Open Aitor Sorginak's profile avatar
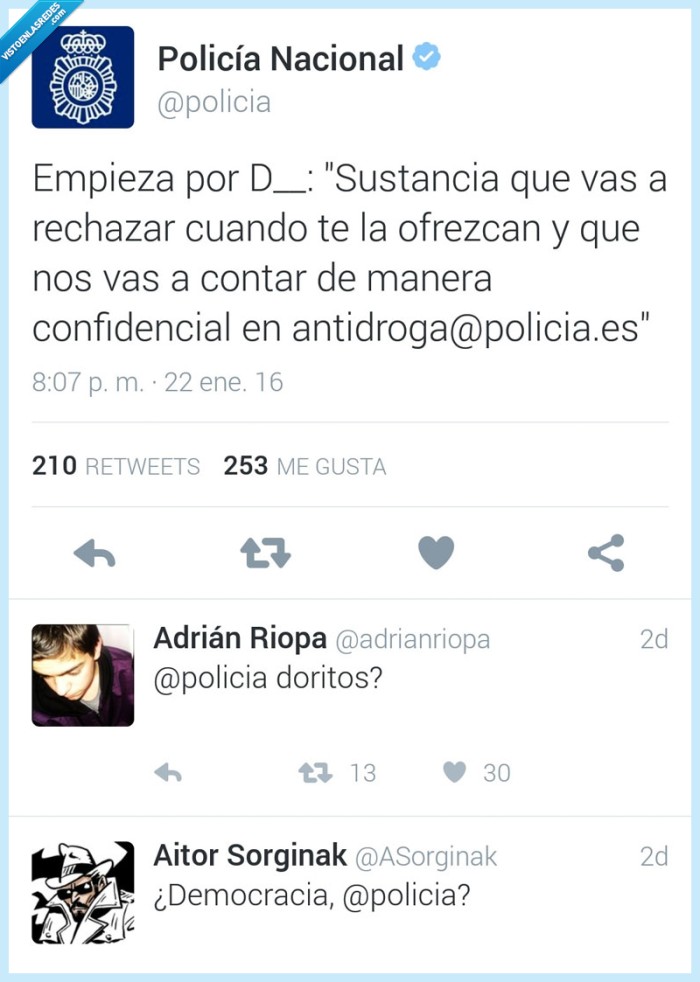Viewport: 700px width, 982px height. pyautogui.click(x=83, y=892)
